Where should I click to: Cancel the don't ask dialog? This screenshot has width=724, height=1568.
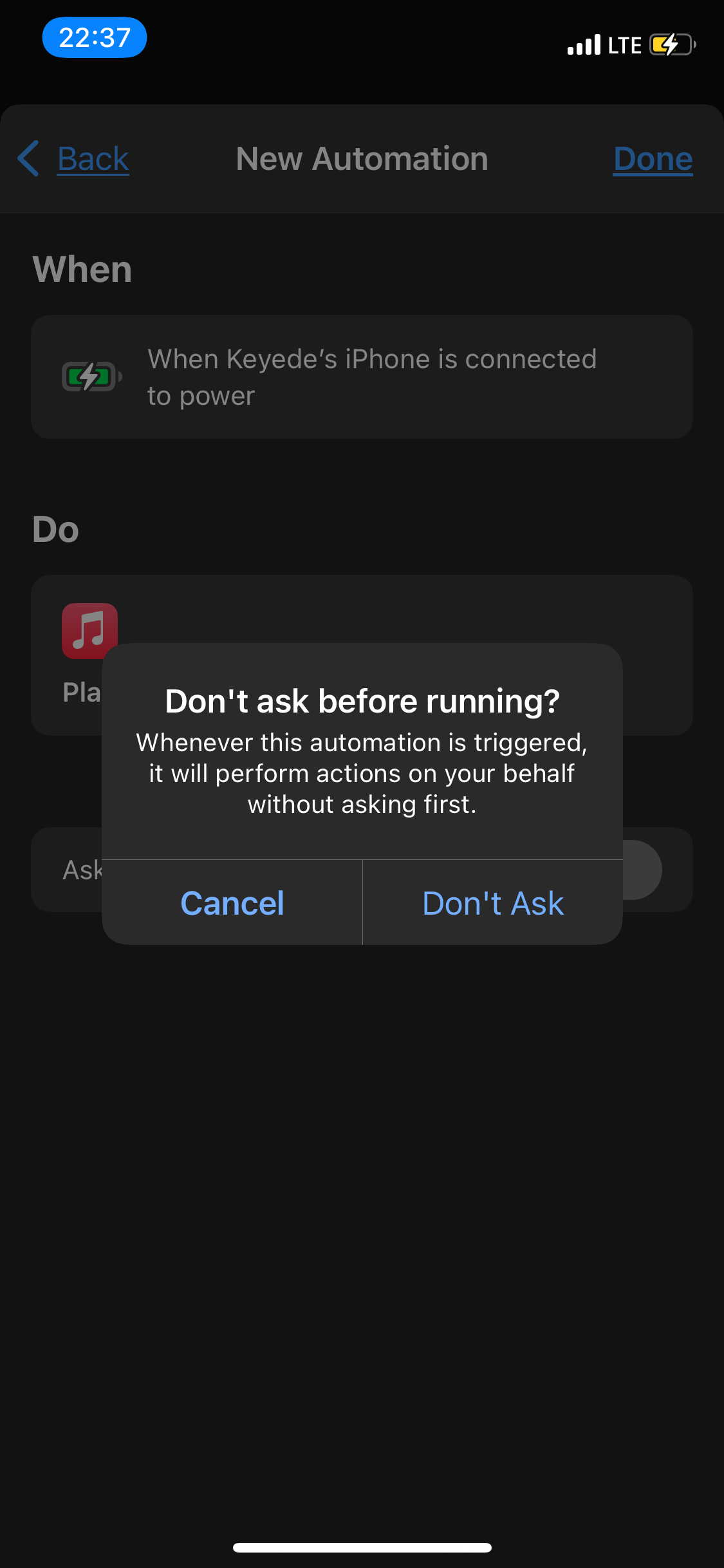click(232, 902)
